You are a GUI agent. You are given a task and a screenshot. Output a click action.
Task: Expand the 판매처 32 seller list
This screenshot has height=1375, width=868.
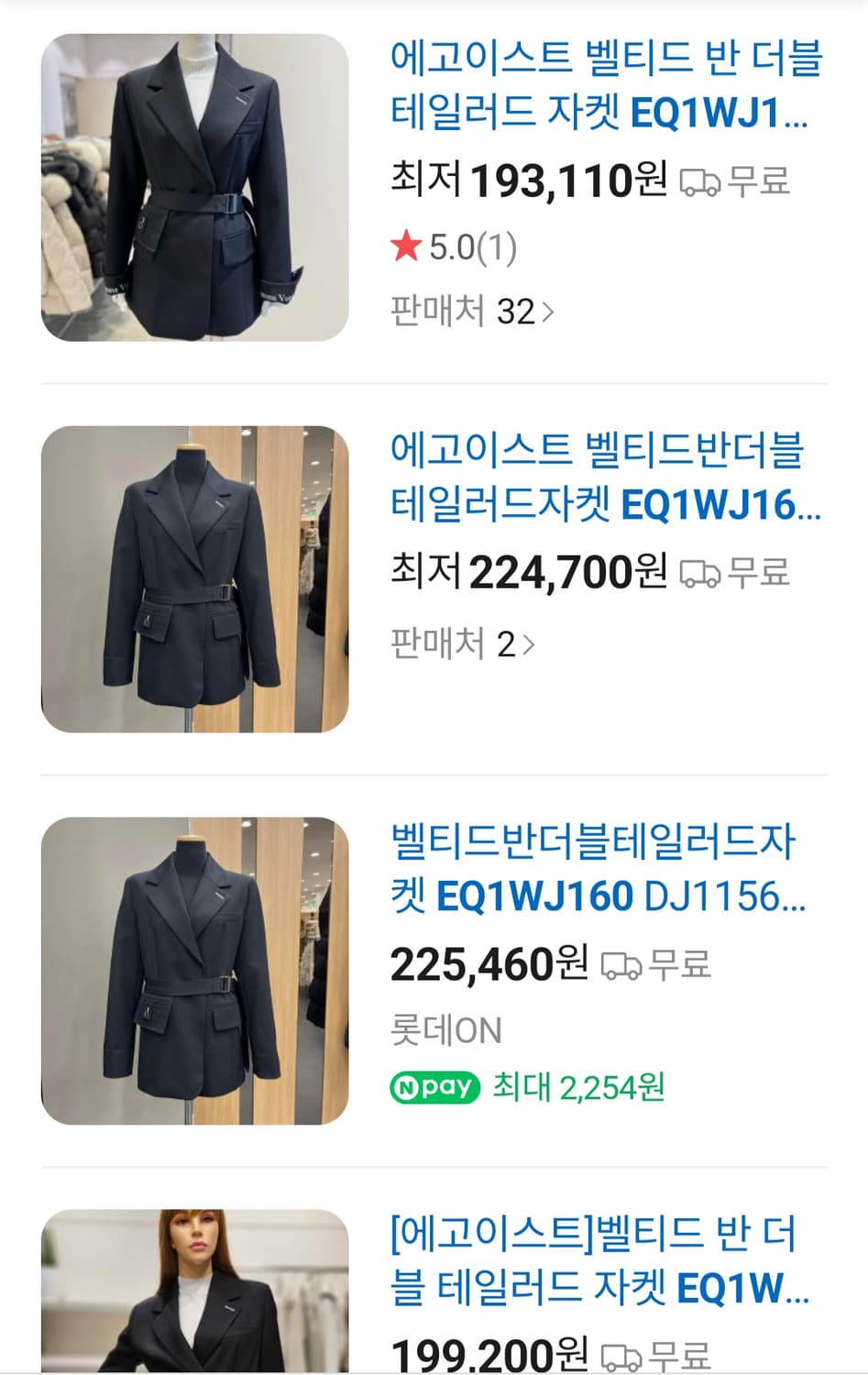(470, 312)
